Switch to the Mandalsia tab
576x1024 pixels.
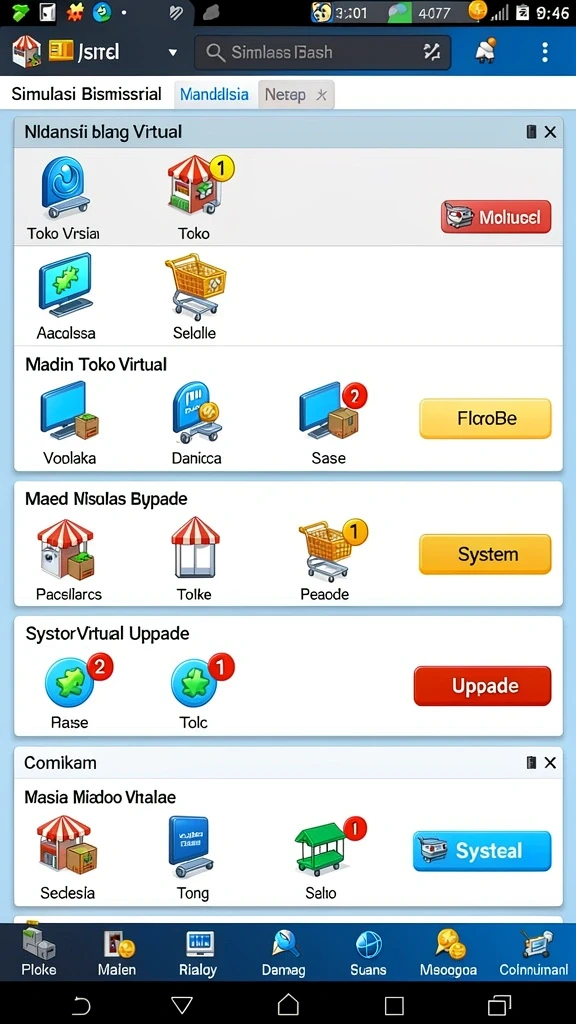tap(214, 94)
